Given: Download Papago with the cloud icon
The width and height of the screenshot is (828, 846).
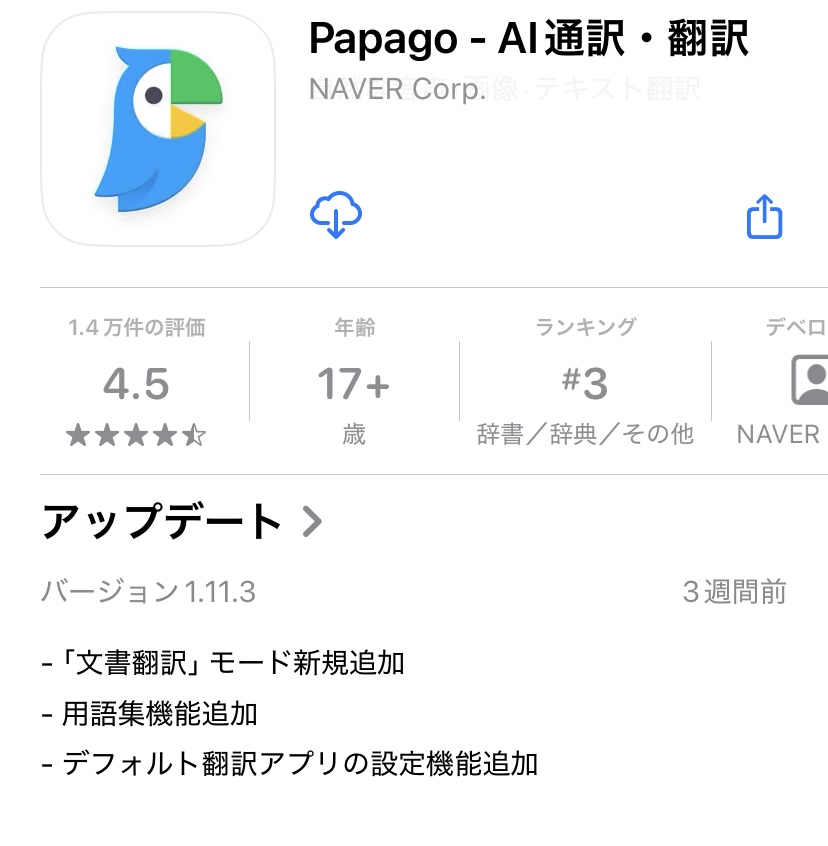Looking at the screenshot, I should [x=336, y=216].
